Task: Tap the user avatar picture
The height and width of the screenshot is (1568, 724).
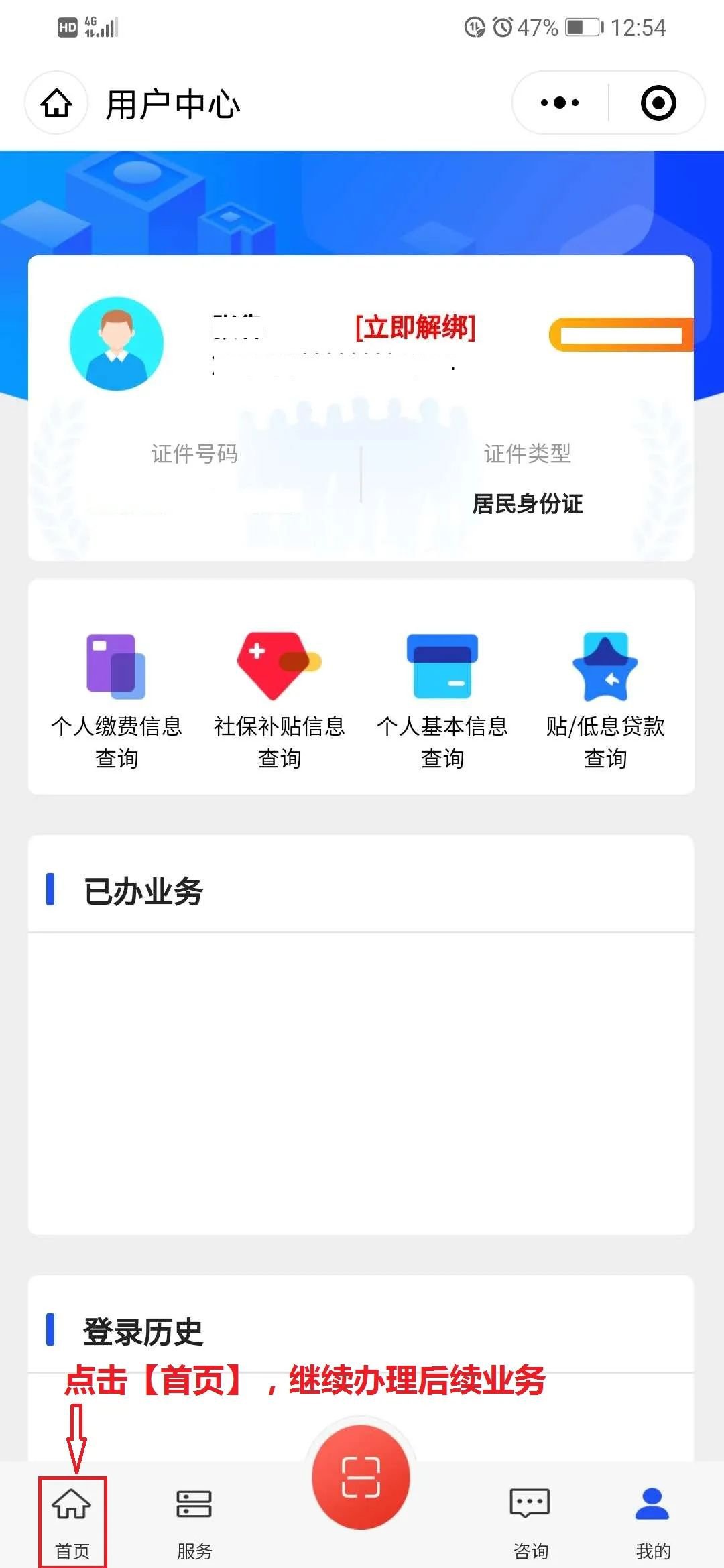Action: [117, 343]
